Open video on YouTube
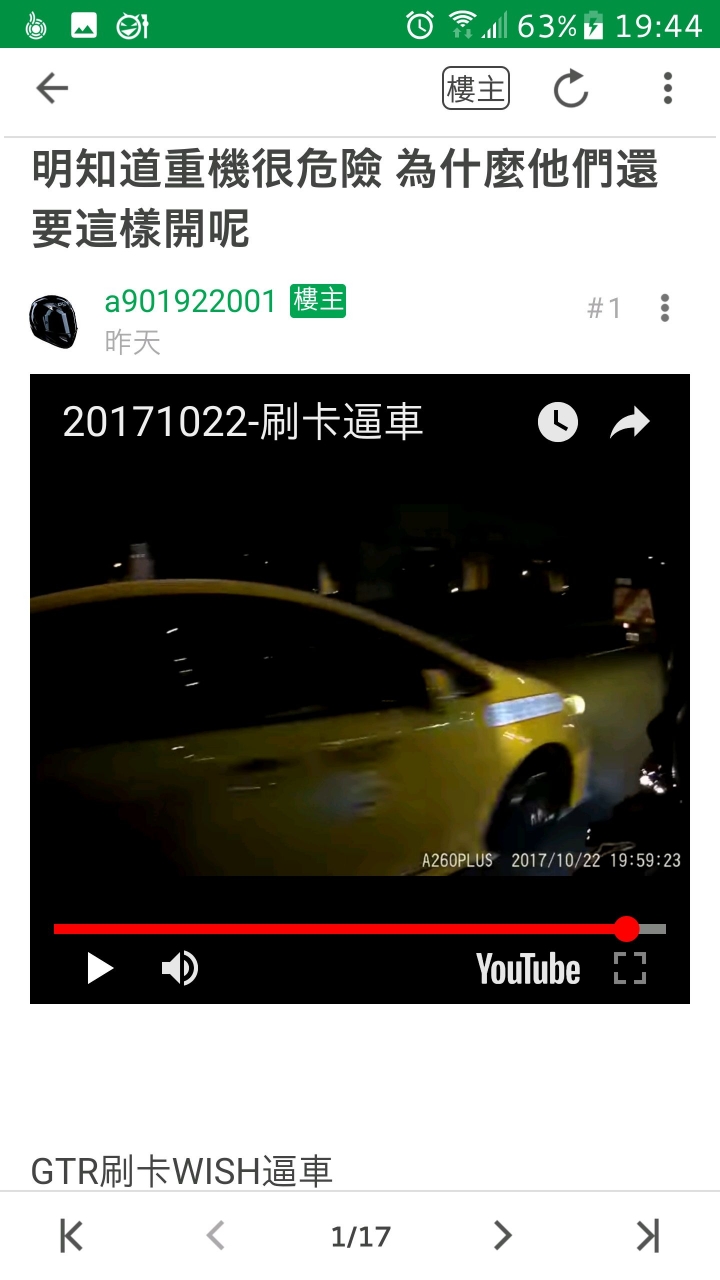Viewport: 720px width, 1280px height. [x=528, y=969]
